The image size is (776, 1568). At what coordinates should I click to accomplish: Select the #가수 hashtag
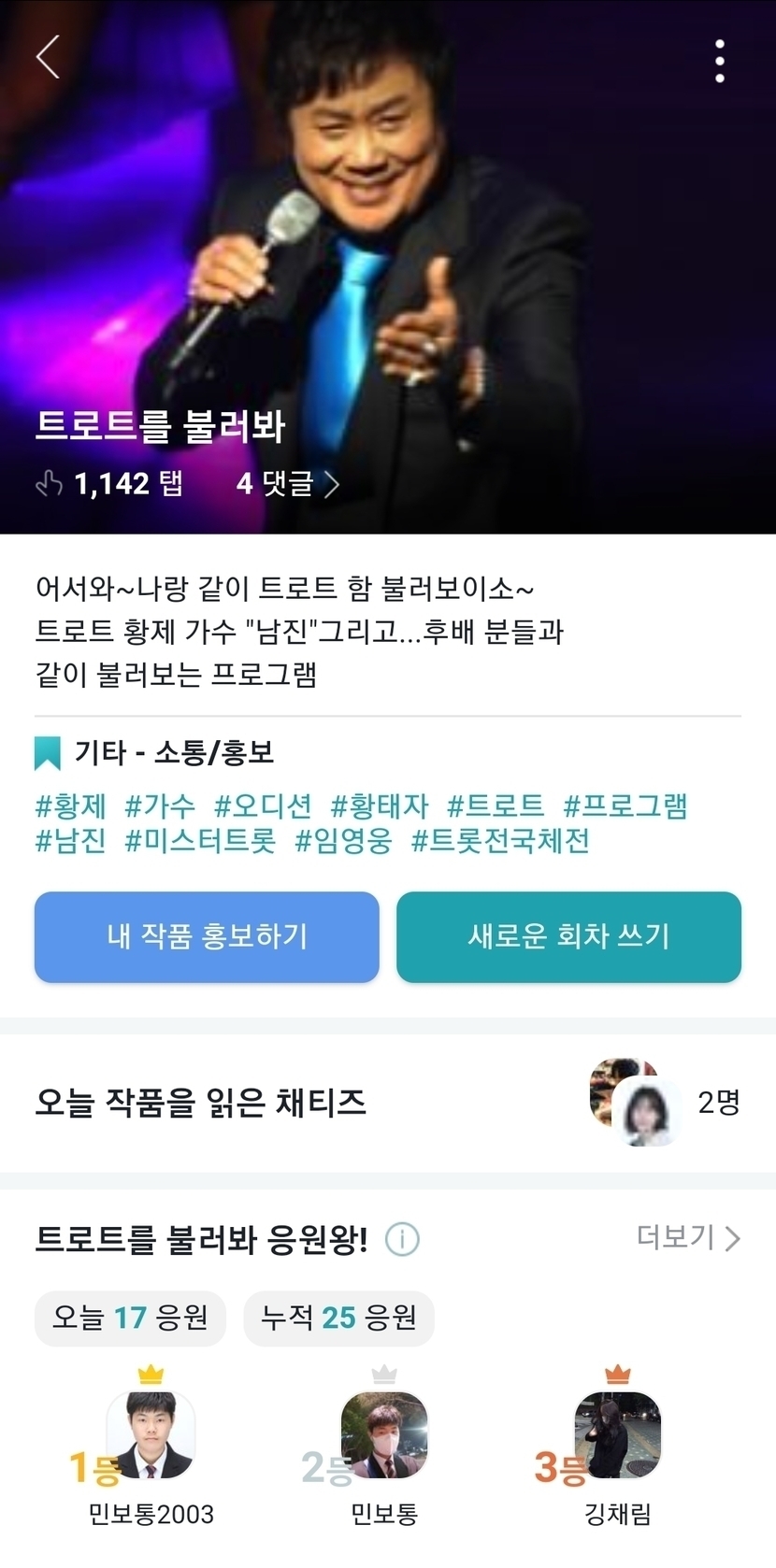(160, 805)
